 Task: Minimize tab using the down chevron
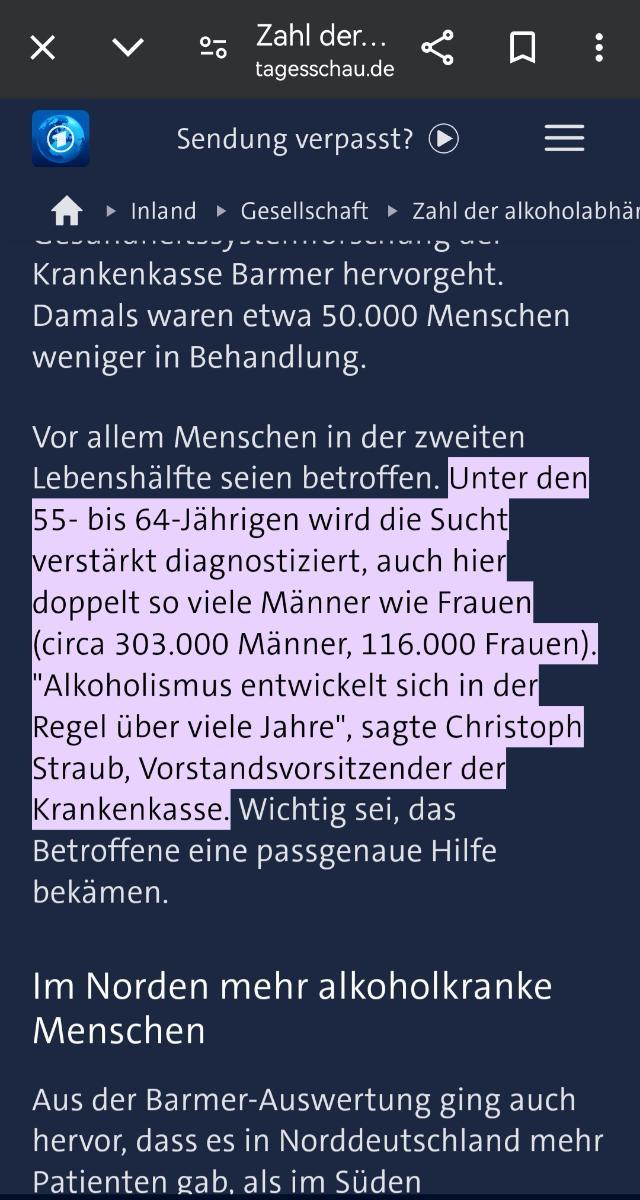(128, 48)
